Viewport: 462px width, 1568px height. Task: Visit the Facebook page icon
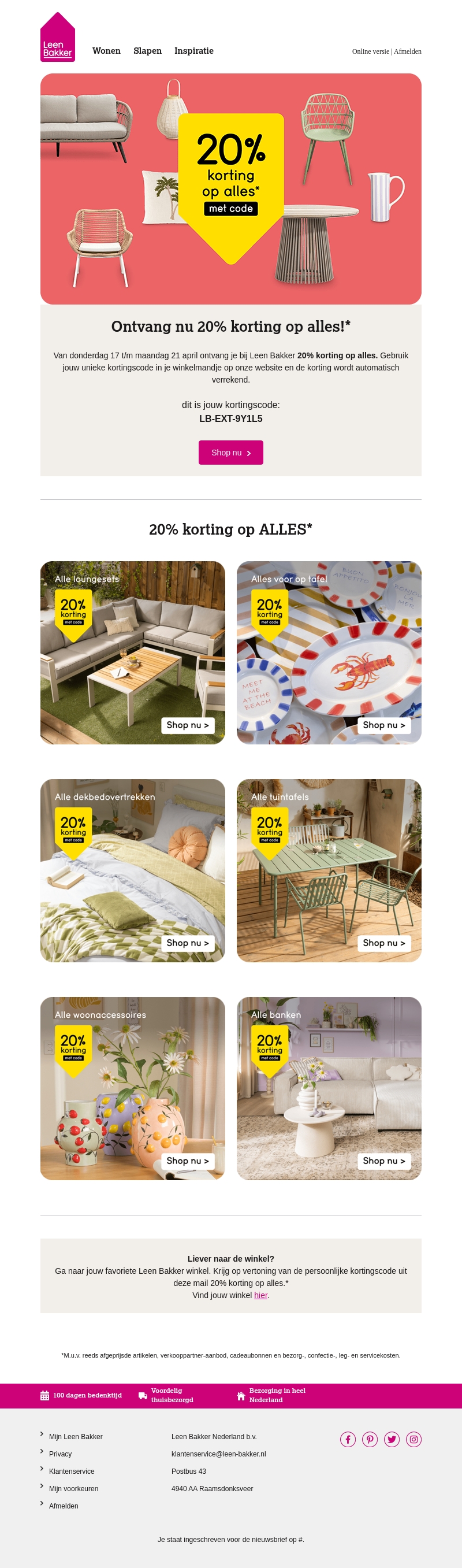(x=348, y=1439)
